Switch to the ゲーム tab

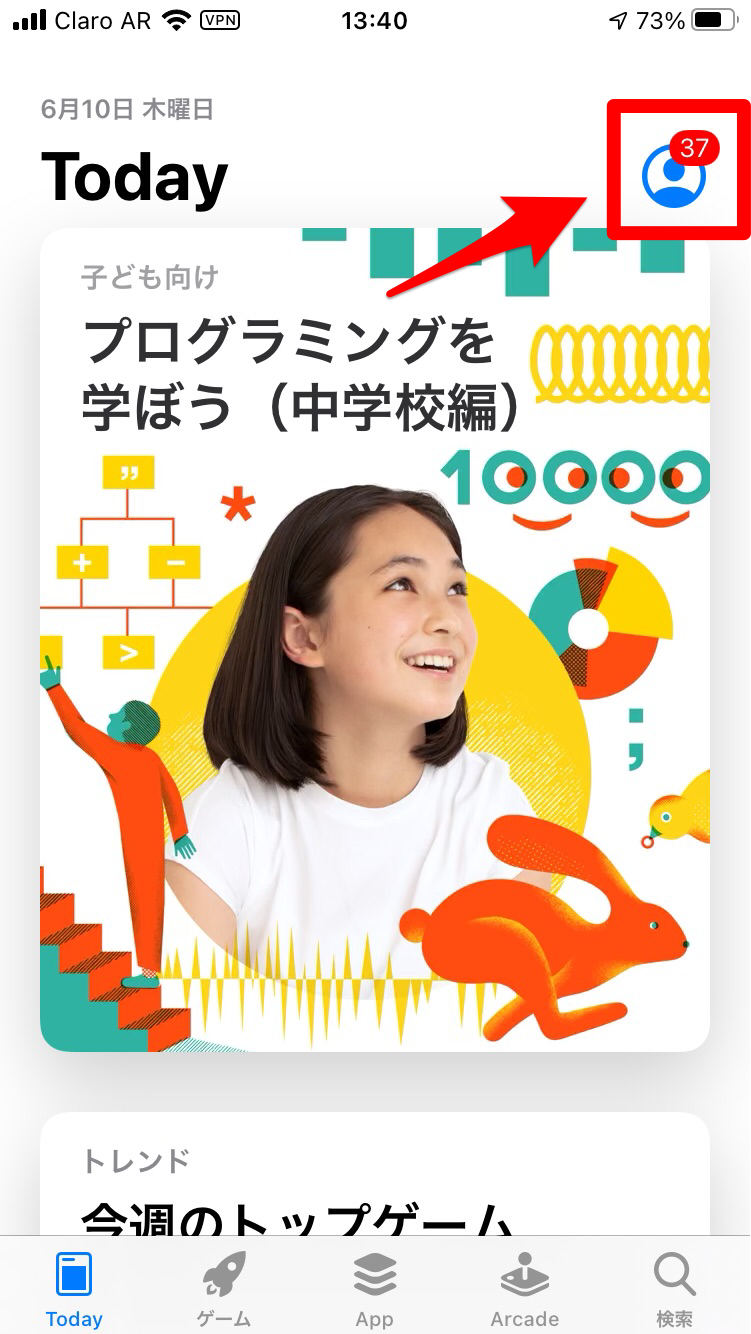click(x=224, y=1289)
